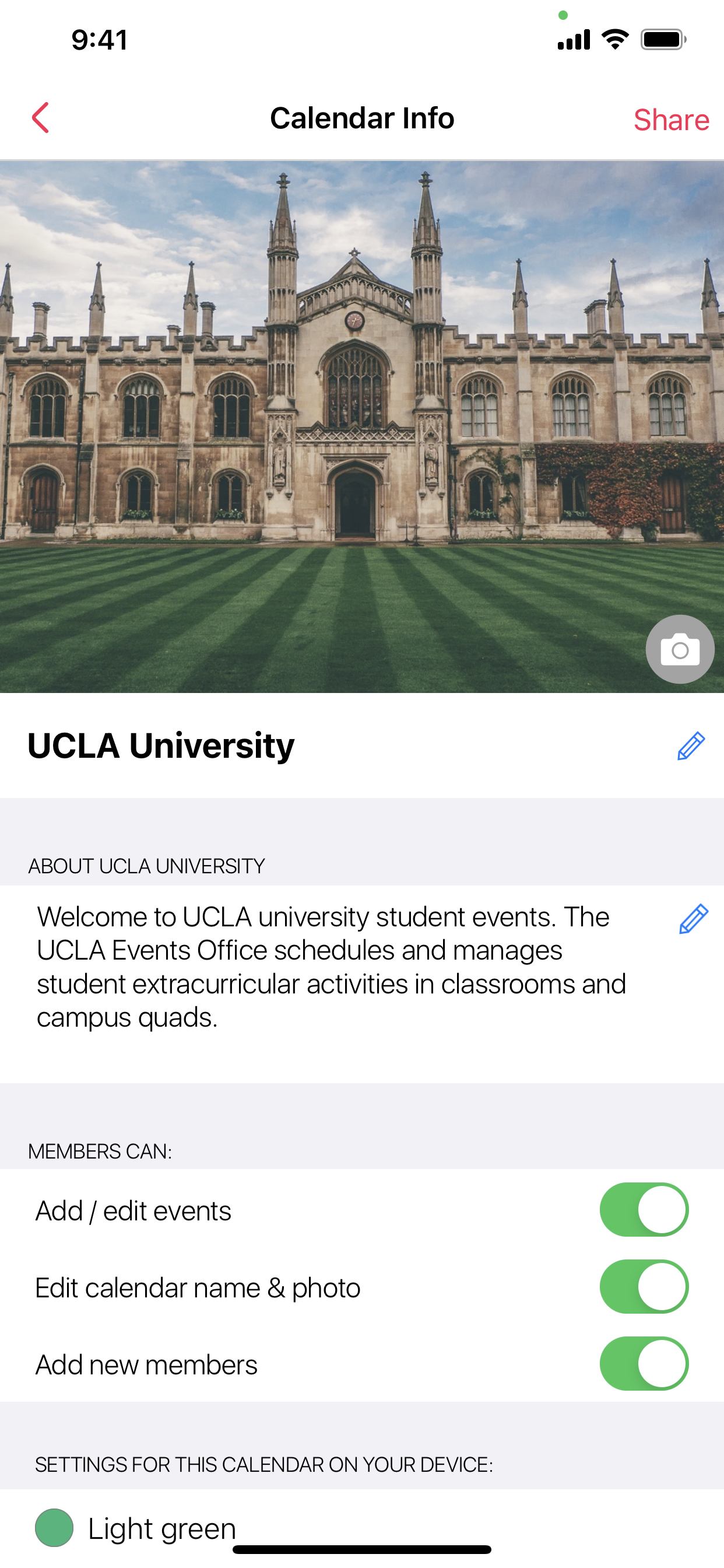724x1568 pixels.
Task: Tap the battery indicator in the status bar
Action: (x=664, y=38)
